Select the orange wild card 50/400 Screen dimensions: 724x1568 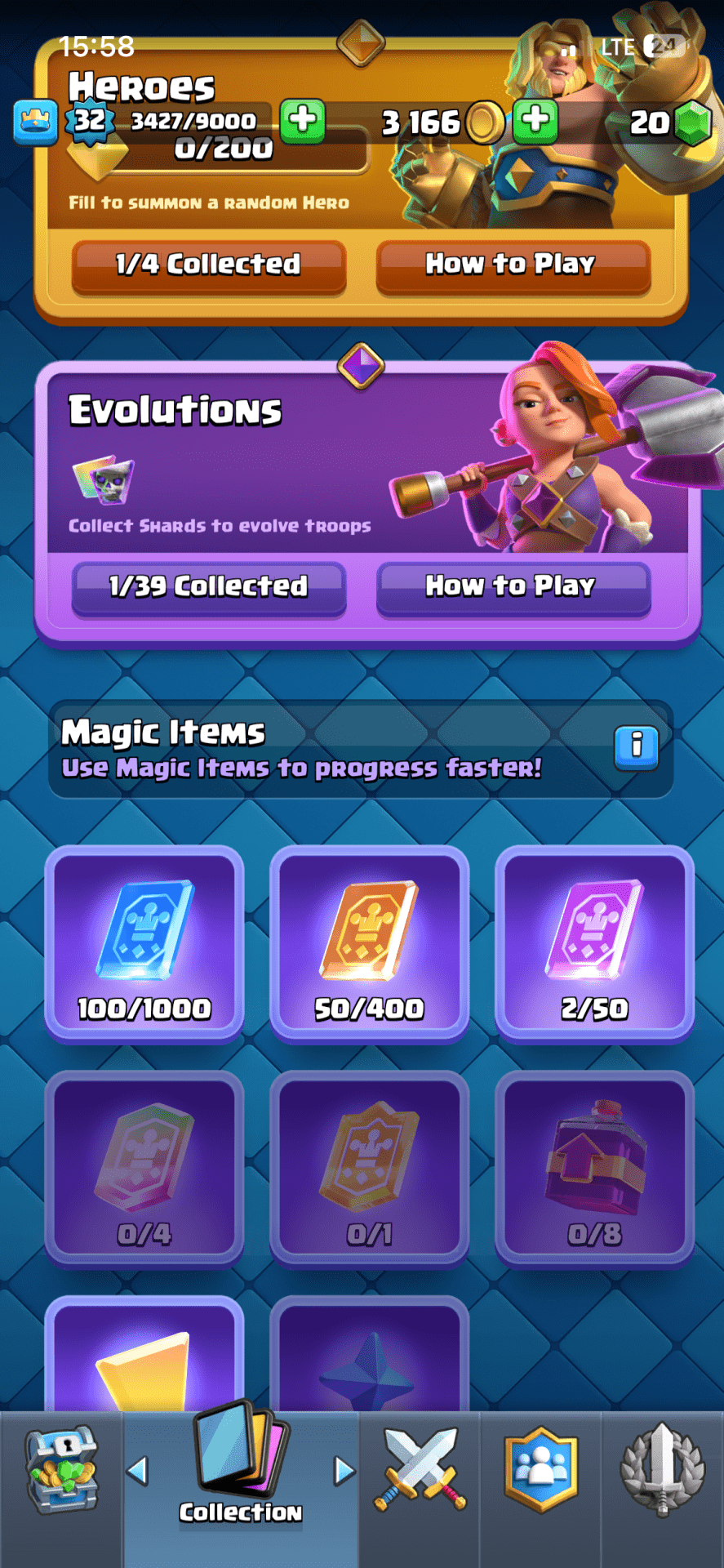click(369, 944)
